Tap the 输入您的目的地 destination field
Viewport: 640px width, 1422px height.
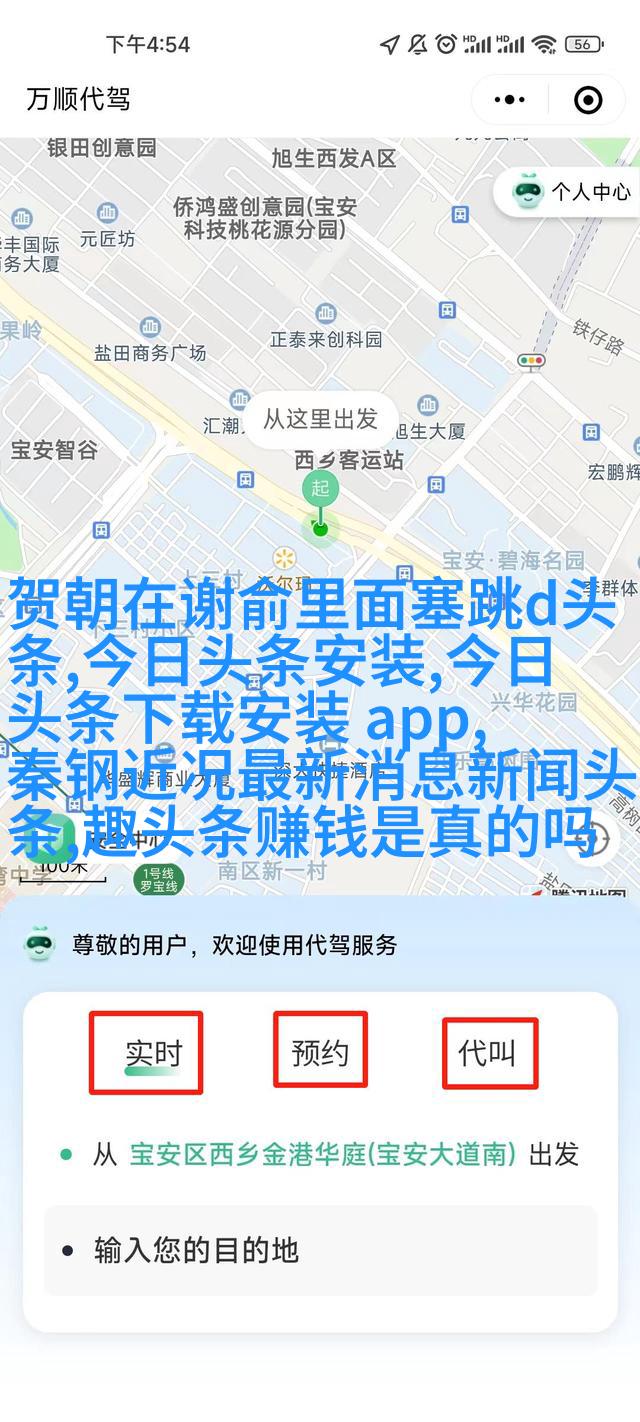pyautogui.click(x=320, y=1250)
